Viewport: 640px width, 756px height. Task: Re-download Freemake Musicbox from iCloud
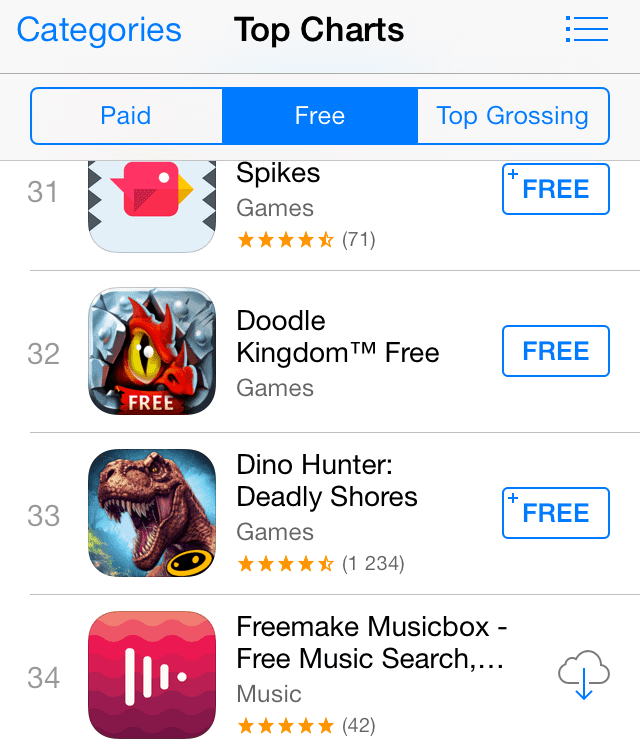click(x=584, y=675)
